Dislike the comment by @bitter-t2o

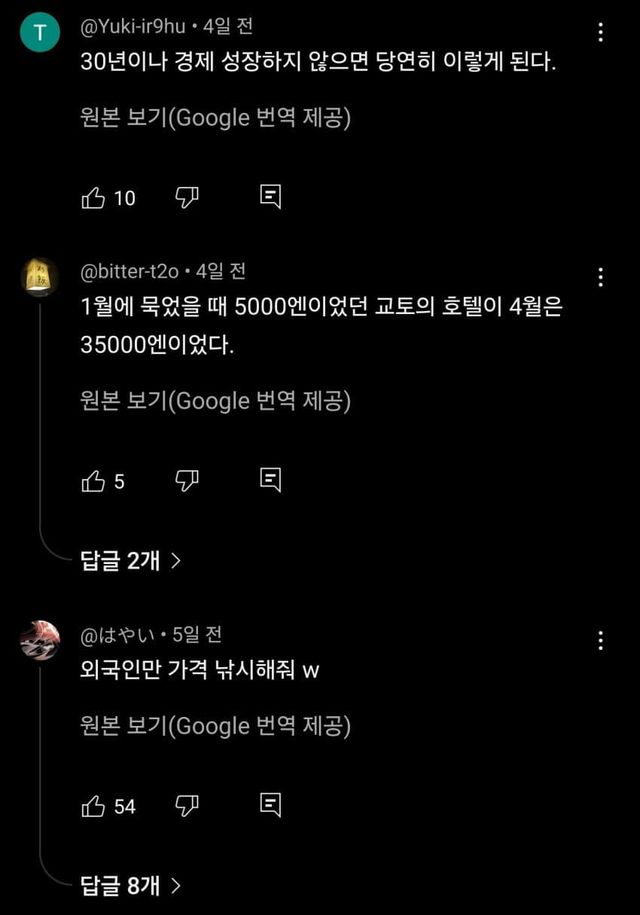pyautogui.click(x=187, y=481)
